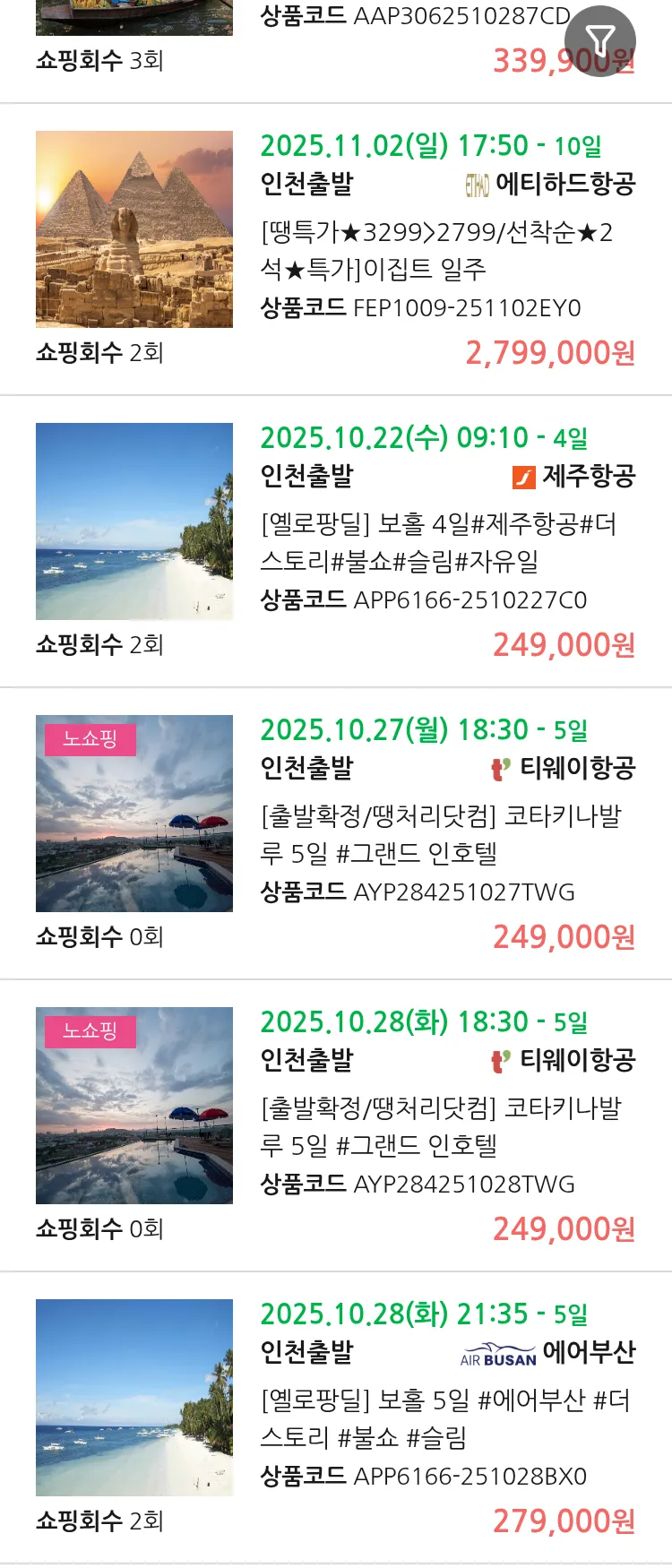Select the Bohol 4-day Jeju Air package

(438, 542)
